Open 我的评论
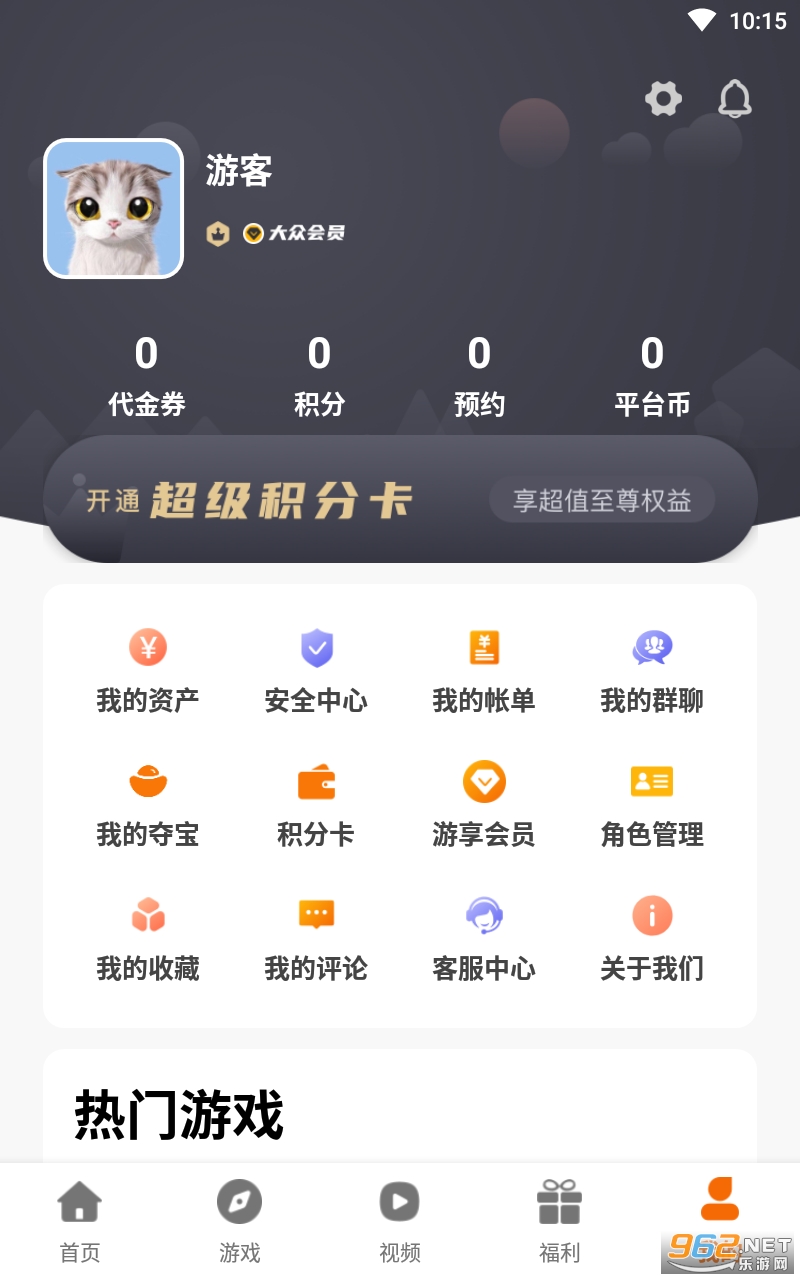The image size is (800, 1280). pos(316,940)
